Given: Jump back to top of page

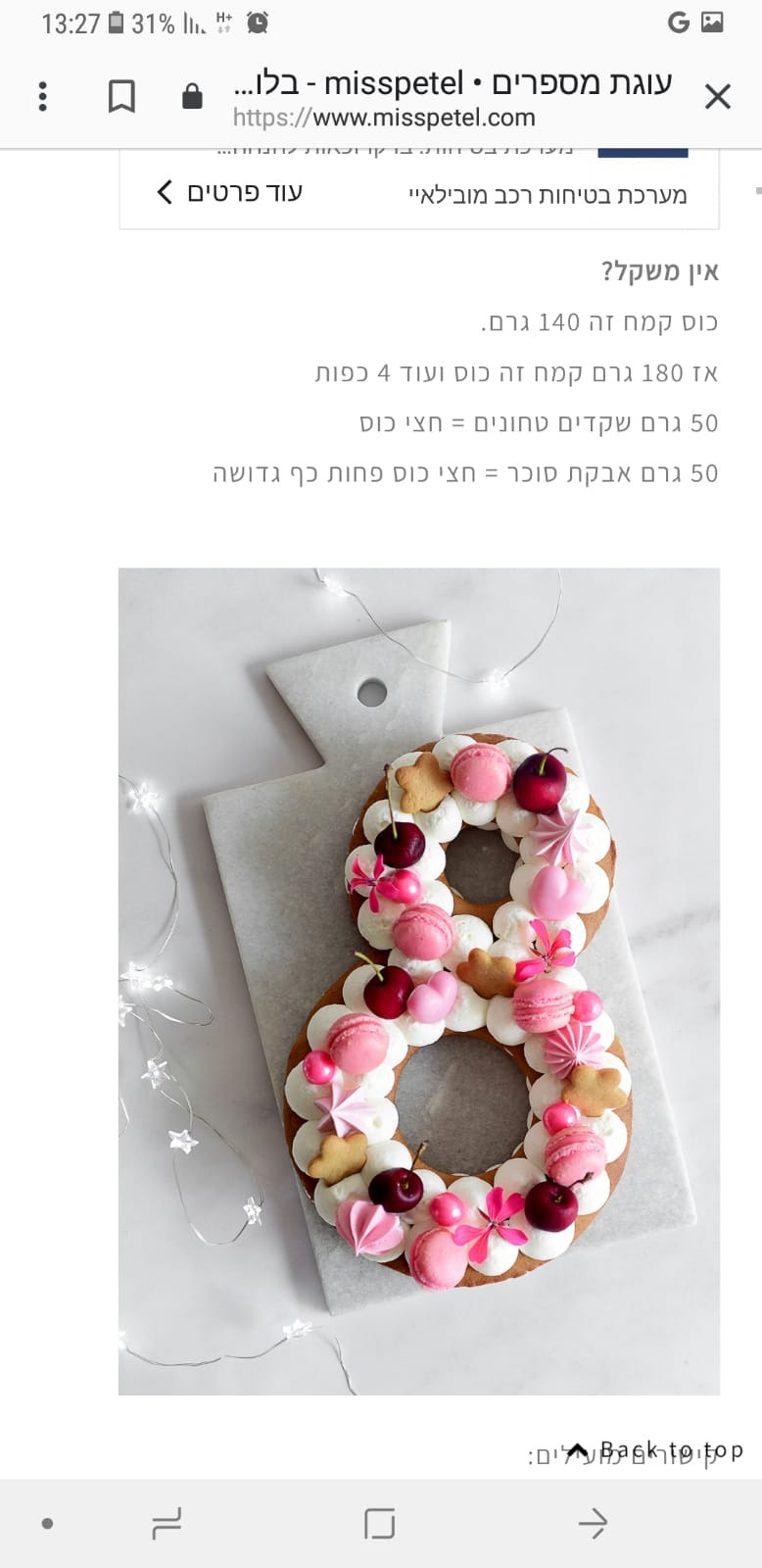Looking at the screenshot, I should tap(657, 1449).
